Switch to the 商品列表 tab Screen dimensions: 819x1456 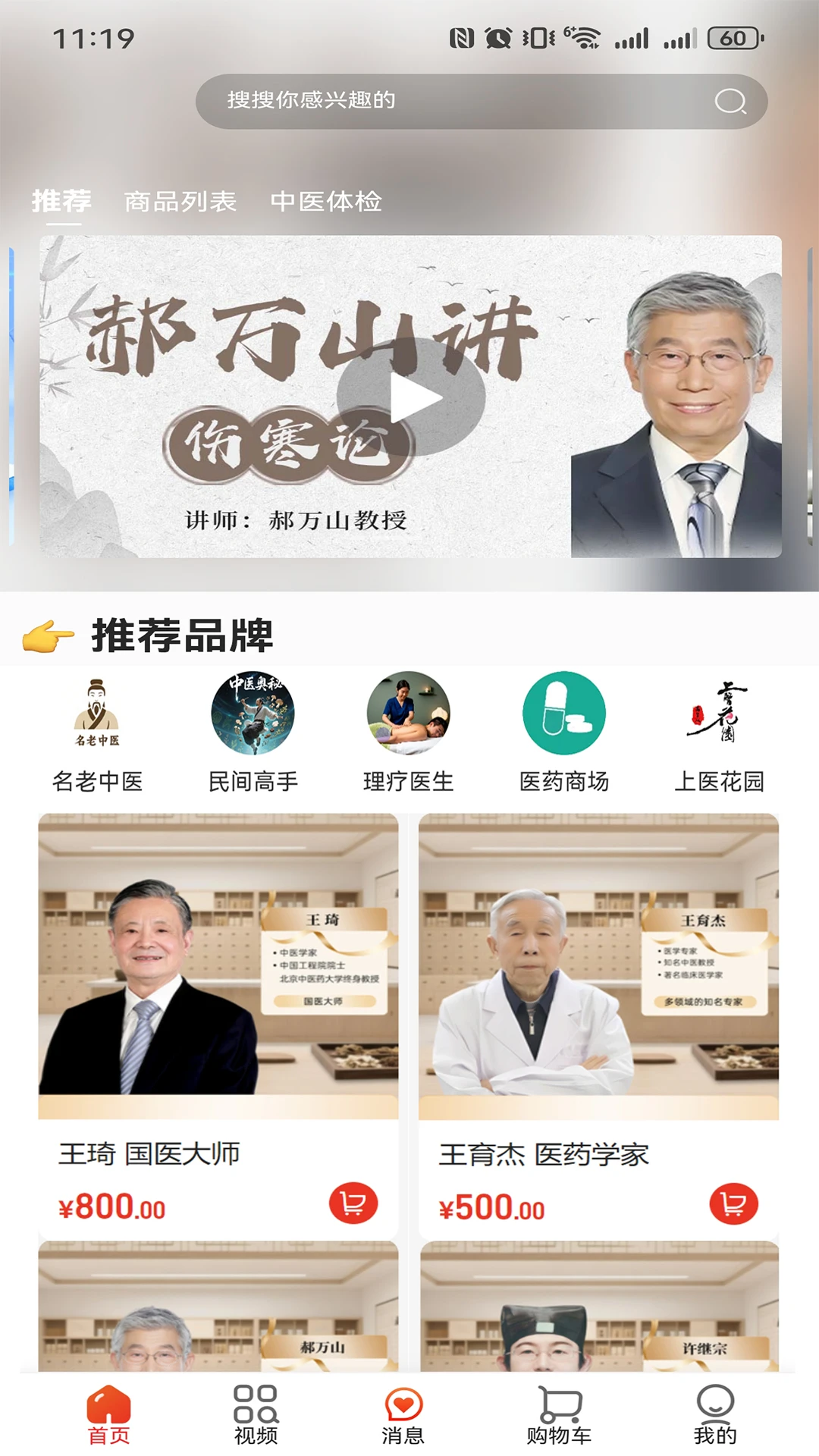178,202
